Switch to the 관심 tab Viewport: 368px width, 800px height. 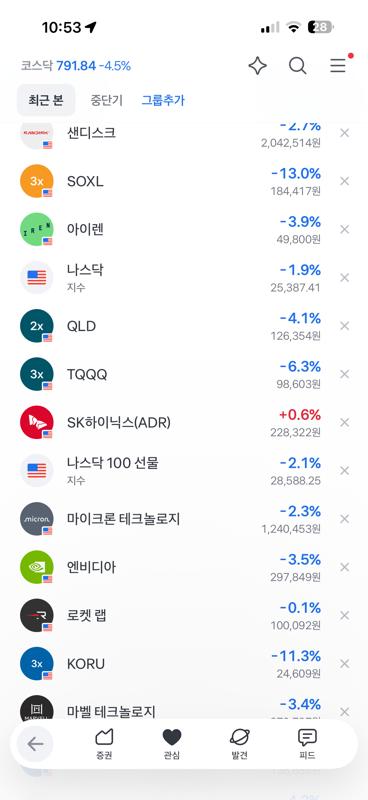[x=171, y=744]
